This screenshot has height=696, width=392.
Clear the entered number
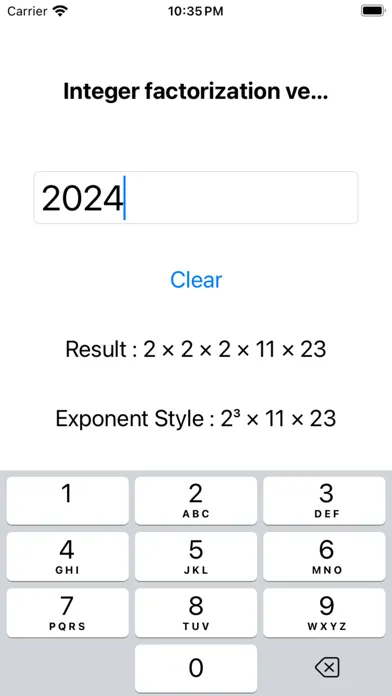(196, 280)
